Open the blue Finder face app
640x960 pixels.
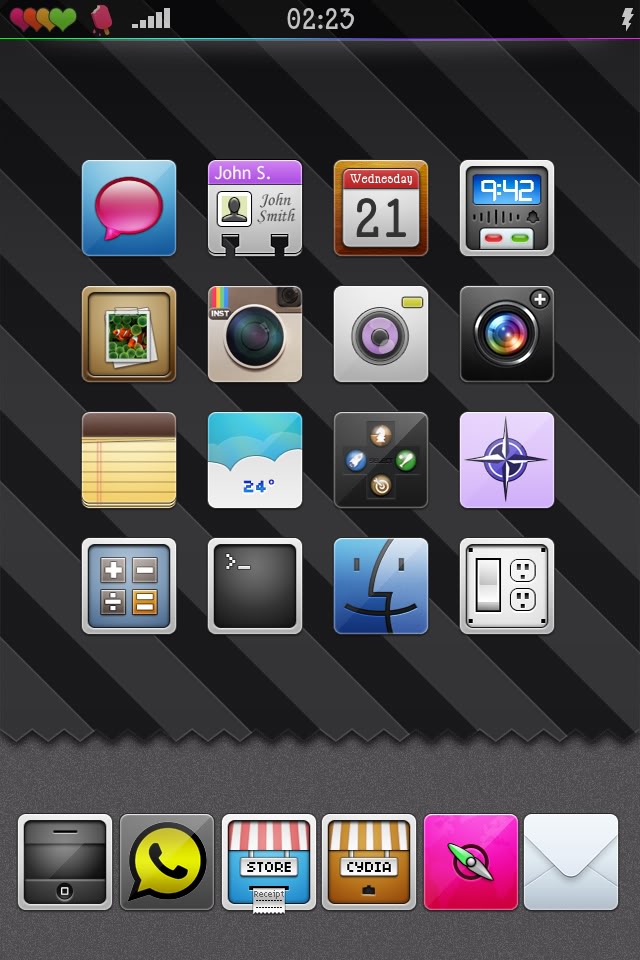click(x=381, y=586)
